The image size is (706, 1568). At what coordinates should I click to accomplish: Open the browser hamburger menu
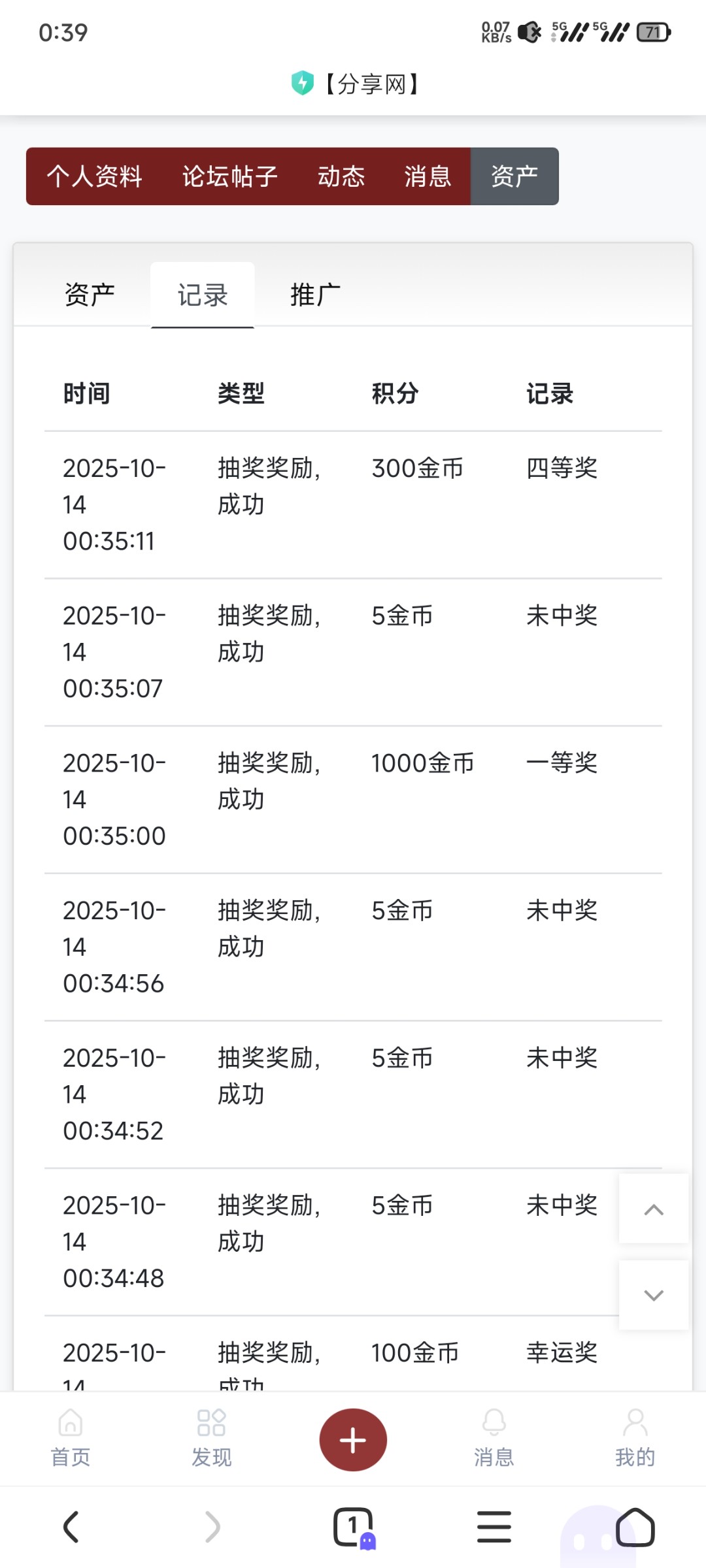pos(494,1527)
